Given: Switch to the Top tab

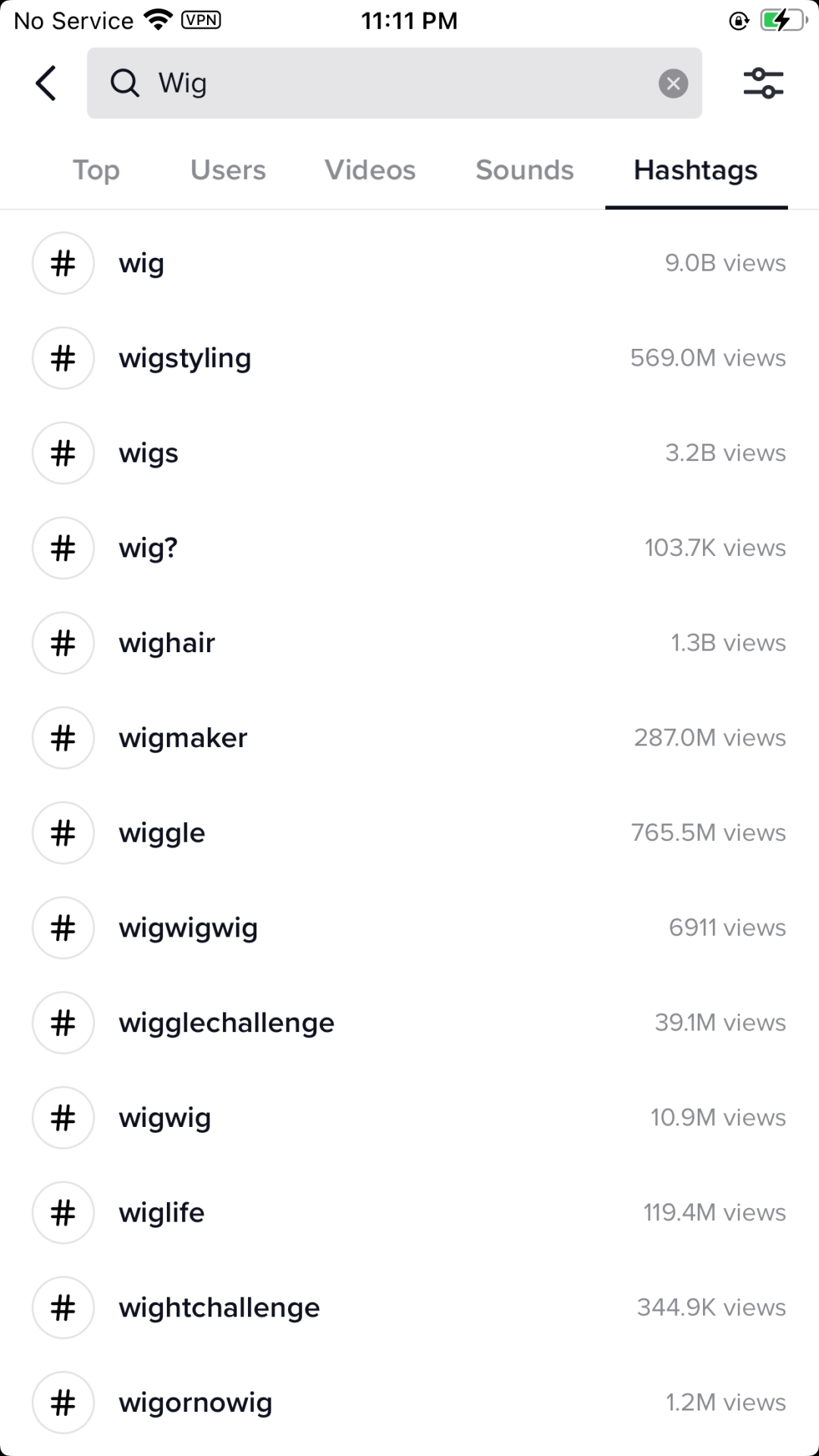Looking at the screenshot, I should [x=96, y=170].
